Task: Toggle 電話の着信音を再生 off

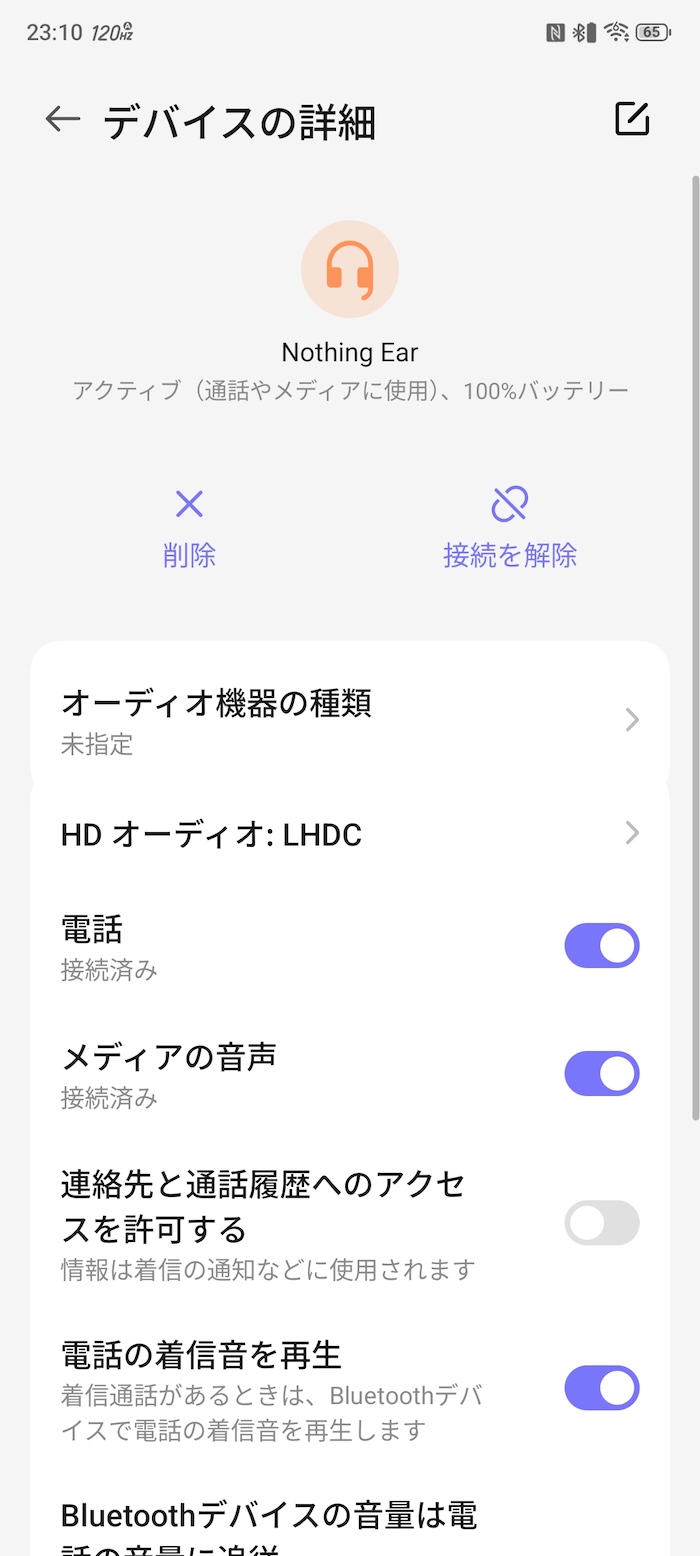Action: pyautogui.click(x=602, y=1388)
